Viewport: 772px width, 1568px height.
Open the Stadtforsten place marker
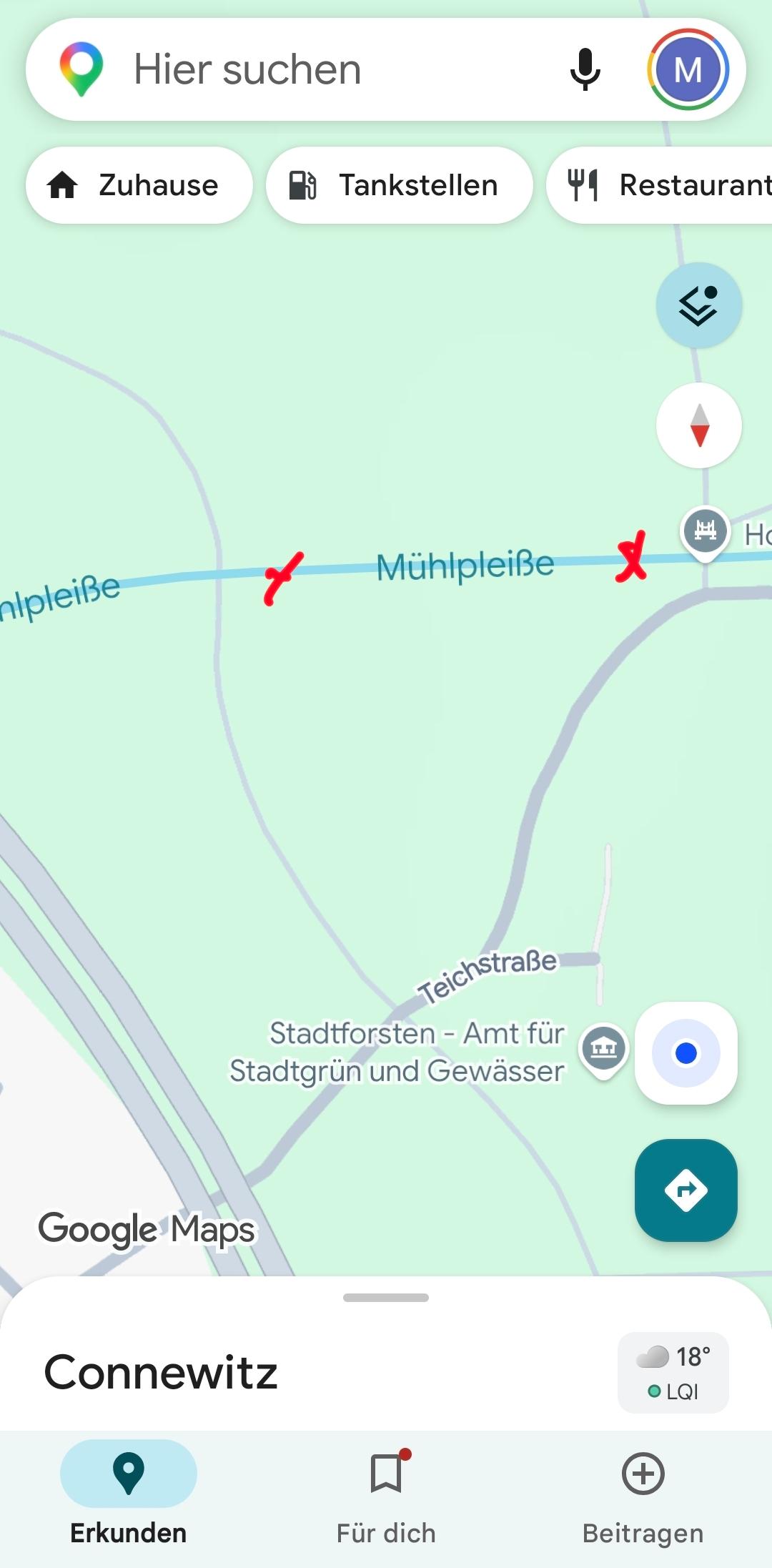click(x=604, y=1050)
